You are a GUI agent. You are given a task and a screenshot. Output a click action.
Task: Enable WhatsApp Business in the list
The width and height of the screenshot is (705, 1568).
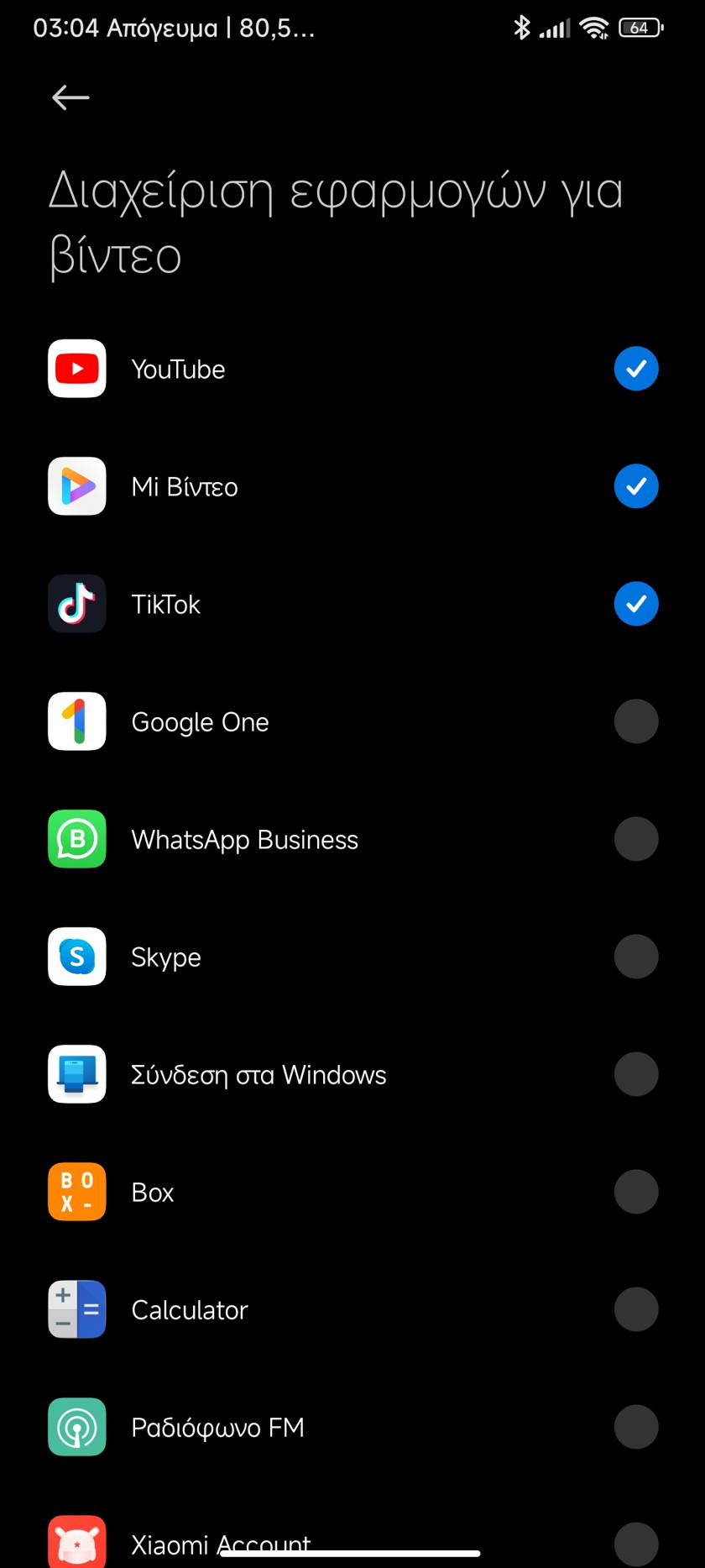pos(636,839)
